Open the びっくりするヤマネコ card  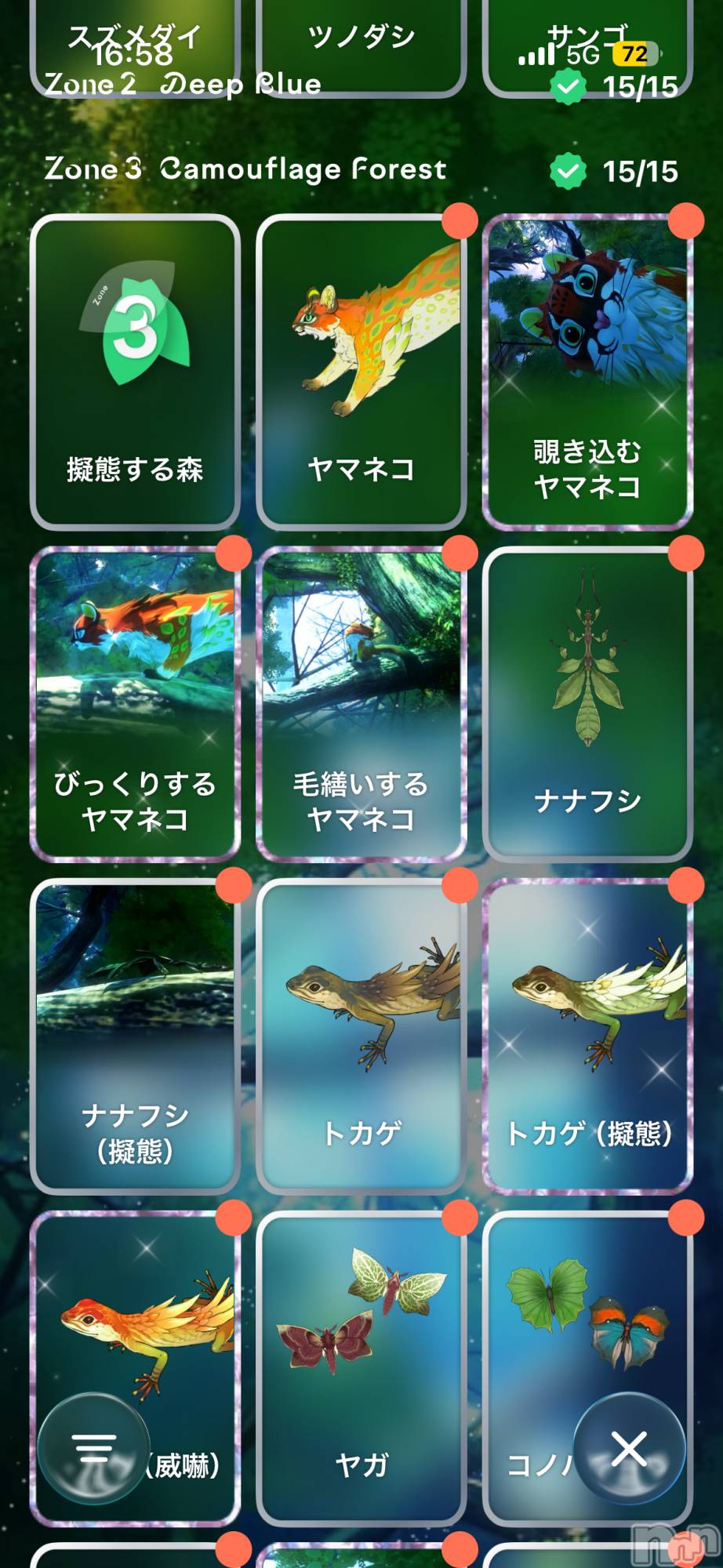135,704
